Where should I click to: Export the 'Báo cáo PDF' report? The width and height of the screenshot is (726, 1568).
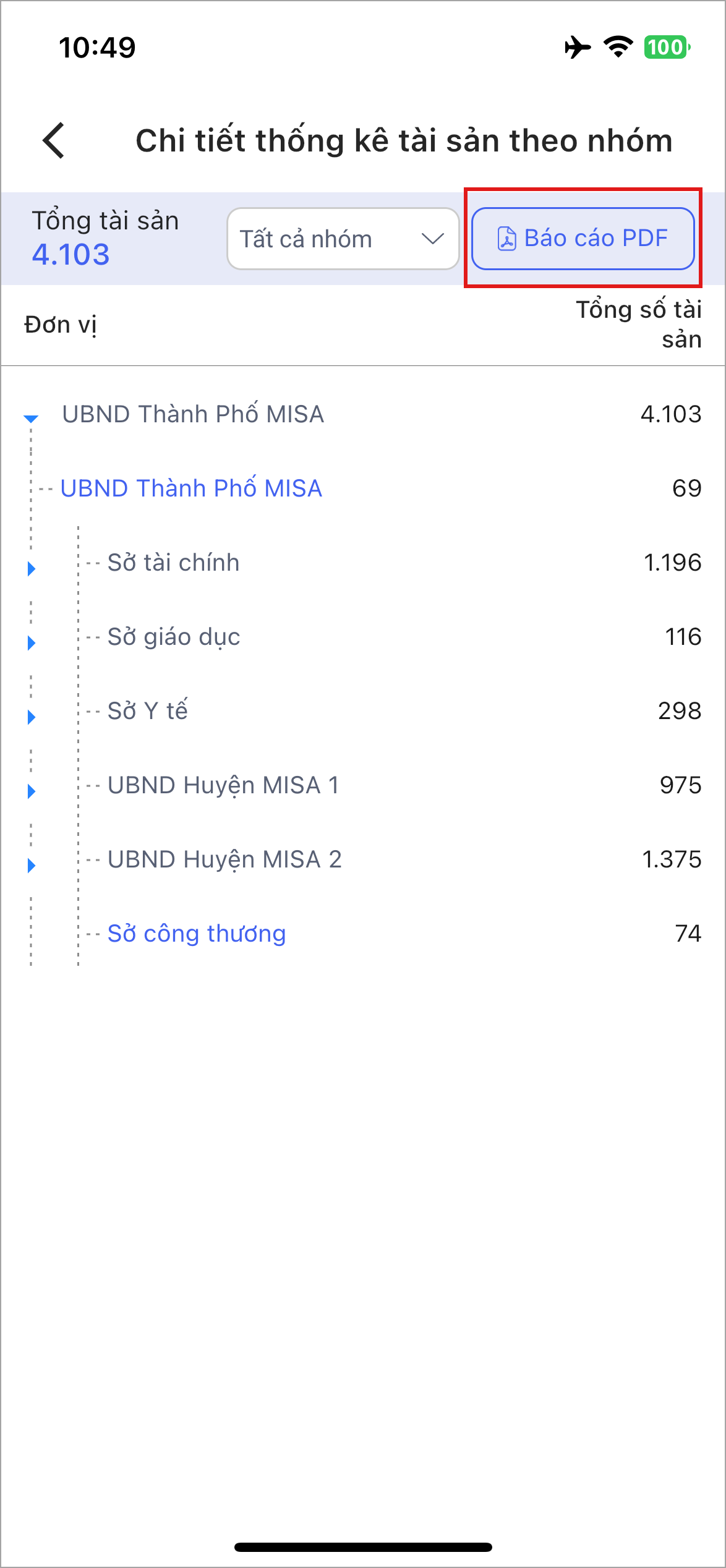pos(583,239)
